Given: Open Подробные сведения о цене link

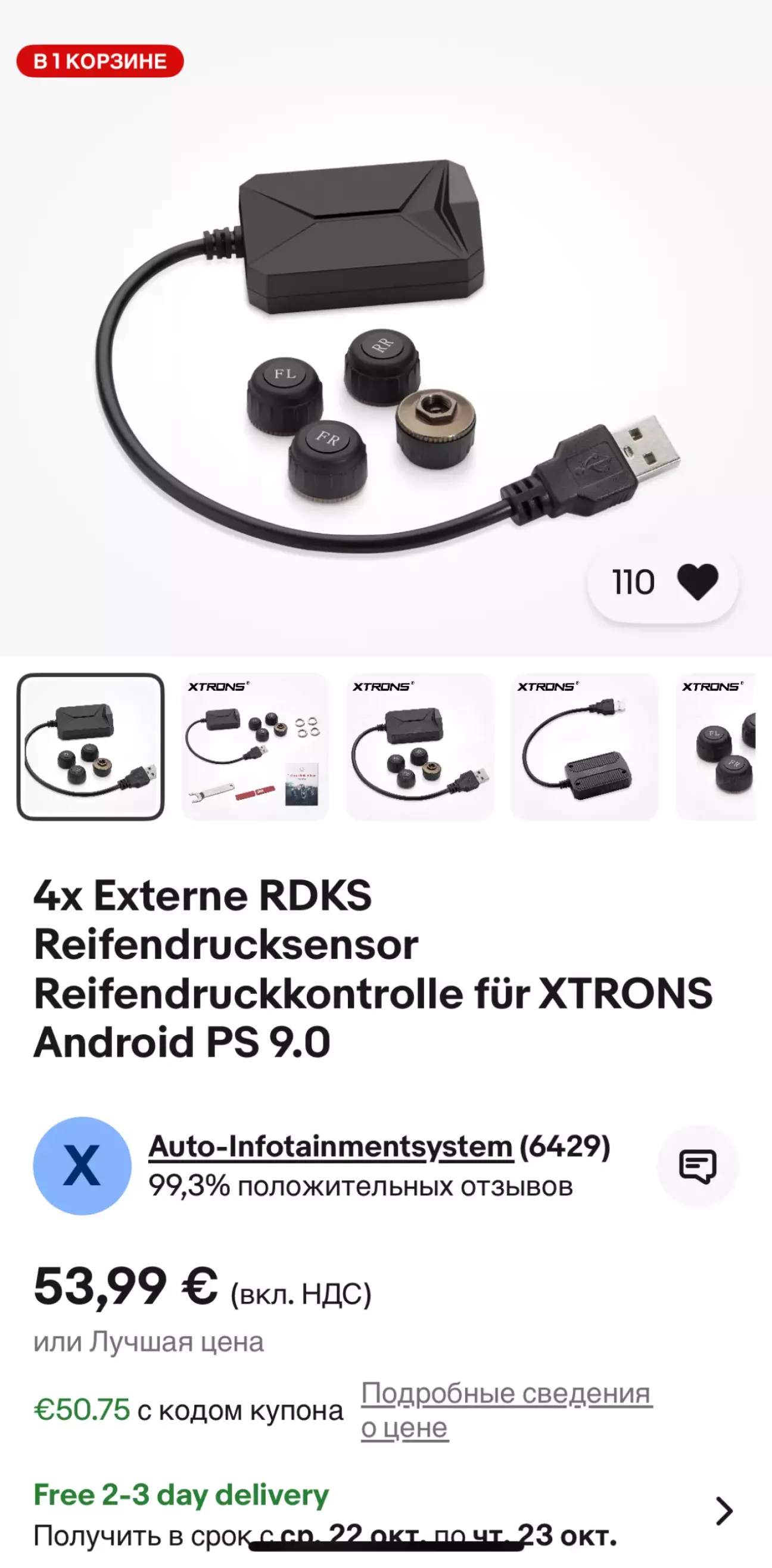Looking at the screenshot, I should [x=506, y=1410].
